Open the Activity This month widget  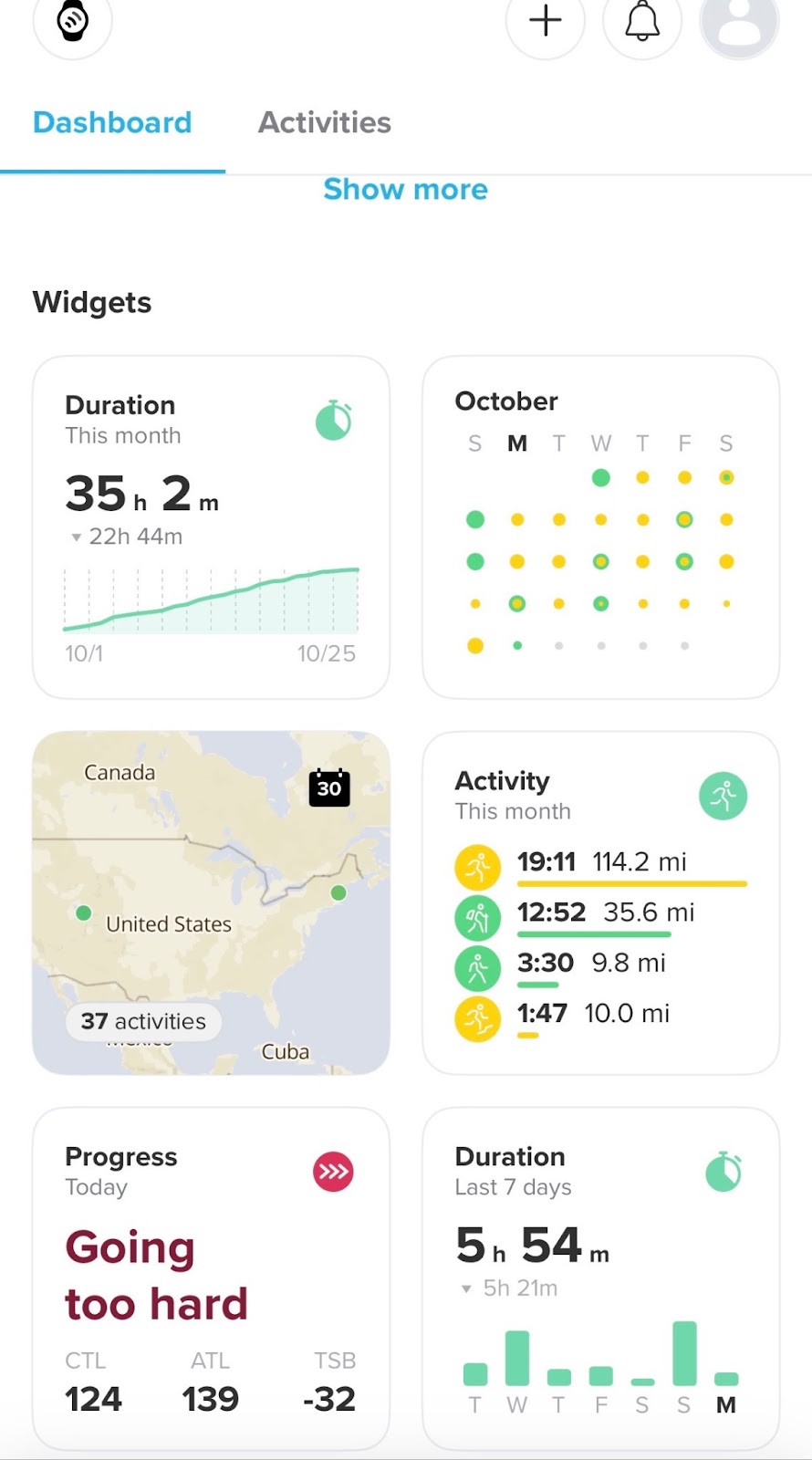click(600, 902)
